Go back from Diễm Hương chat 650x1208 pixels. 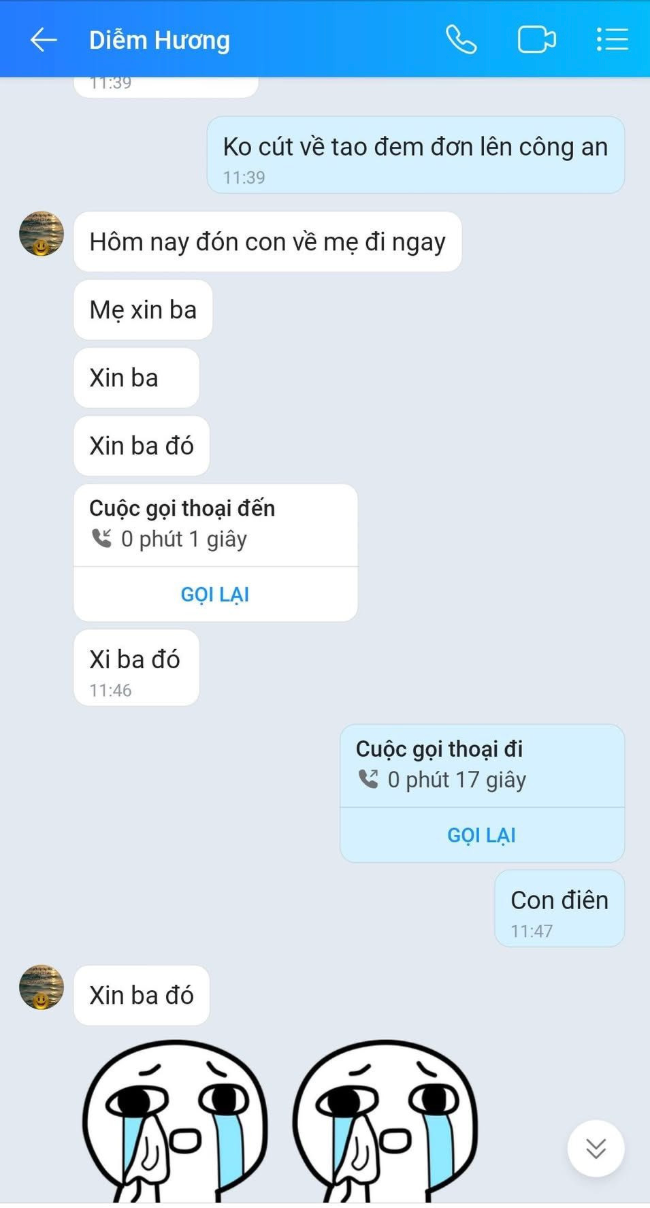pos(43,40)
